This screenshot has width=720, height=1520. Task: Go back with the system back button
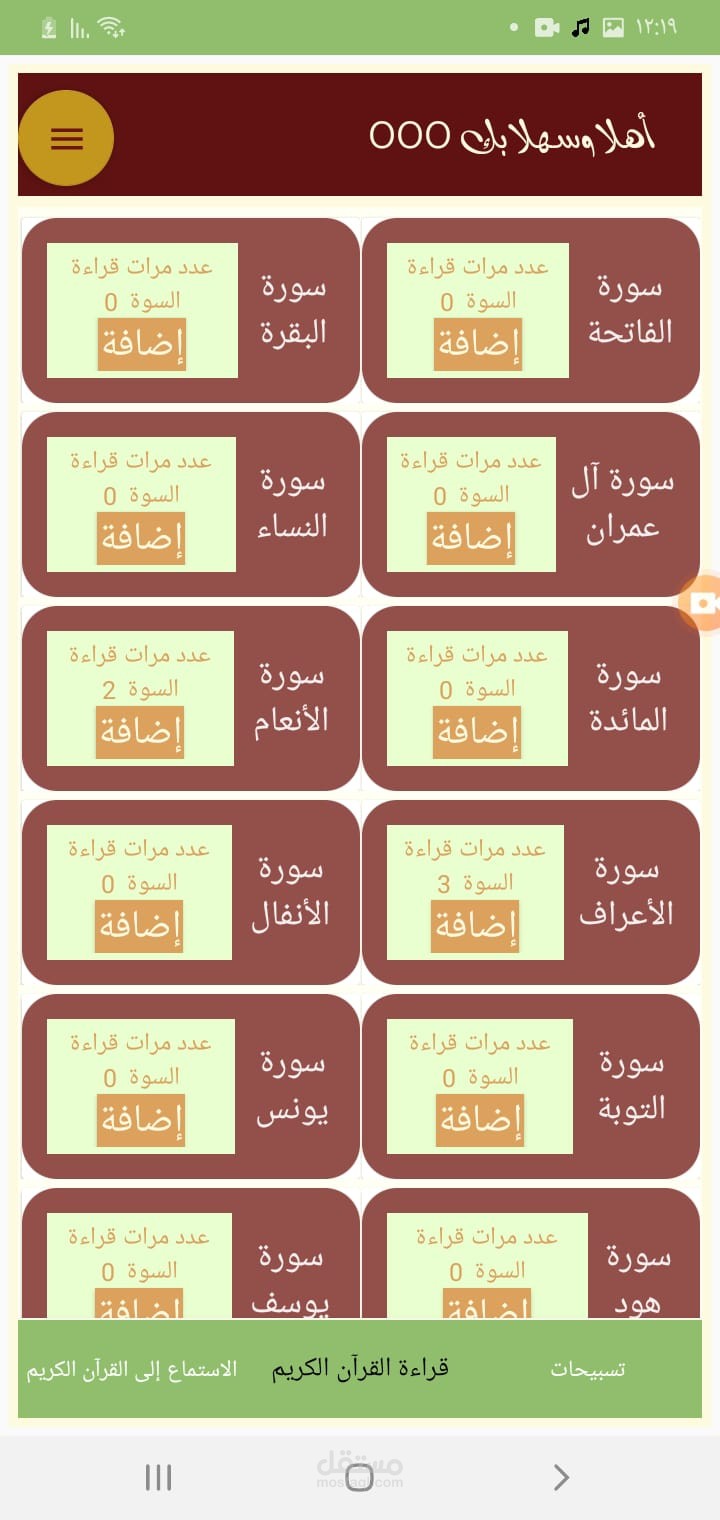561,1477
